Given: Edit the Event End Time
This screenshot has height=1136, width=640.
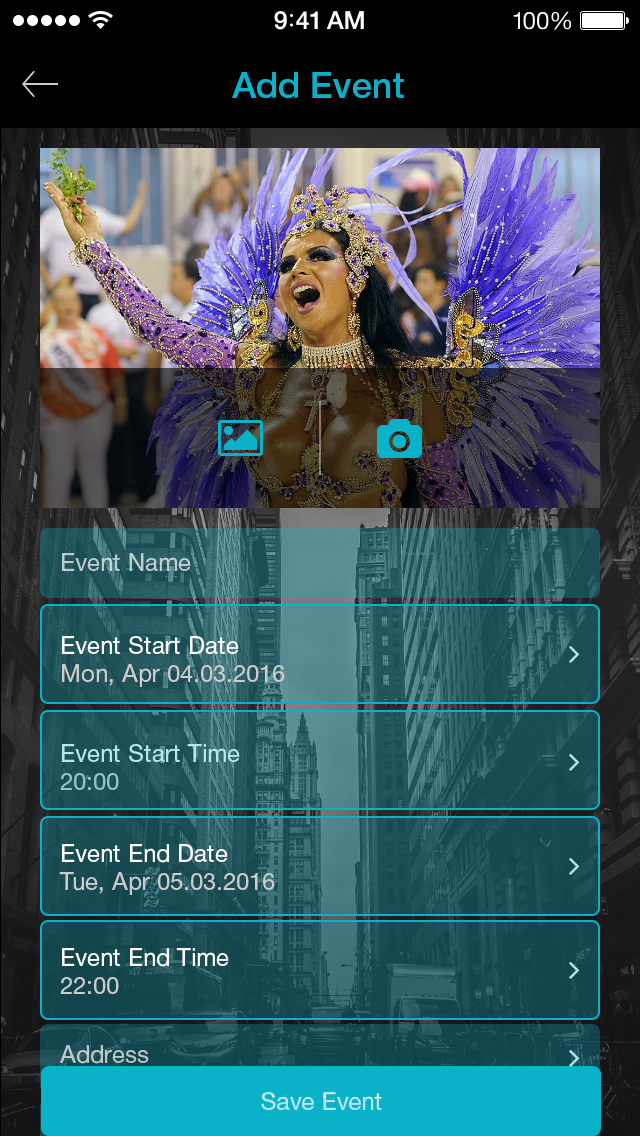Looking at the screenshot, I should coord(320,970).
